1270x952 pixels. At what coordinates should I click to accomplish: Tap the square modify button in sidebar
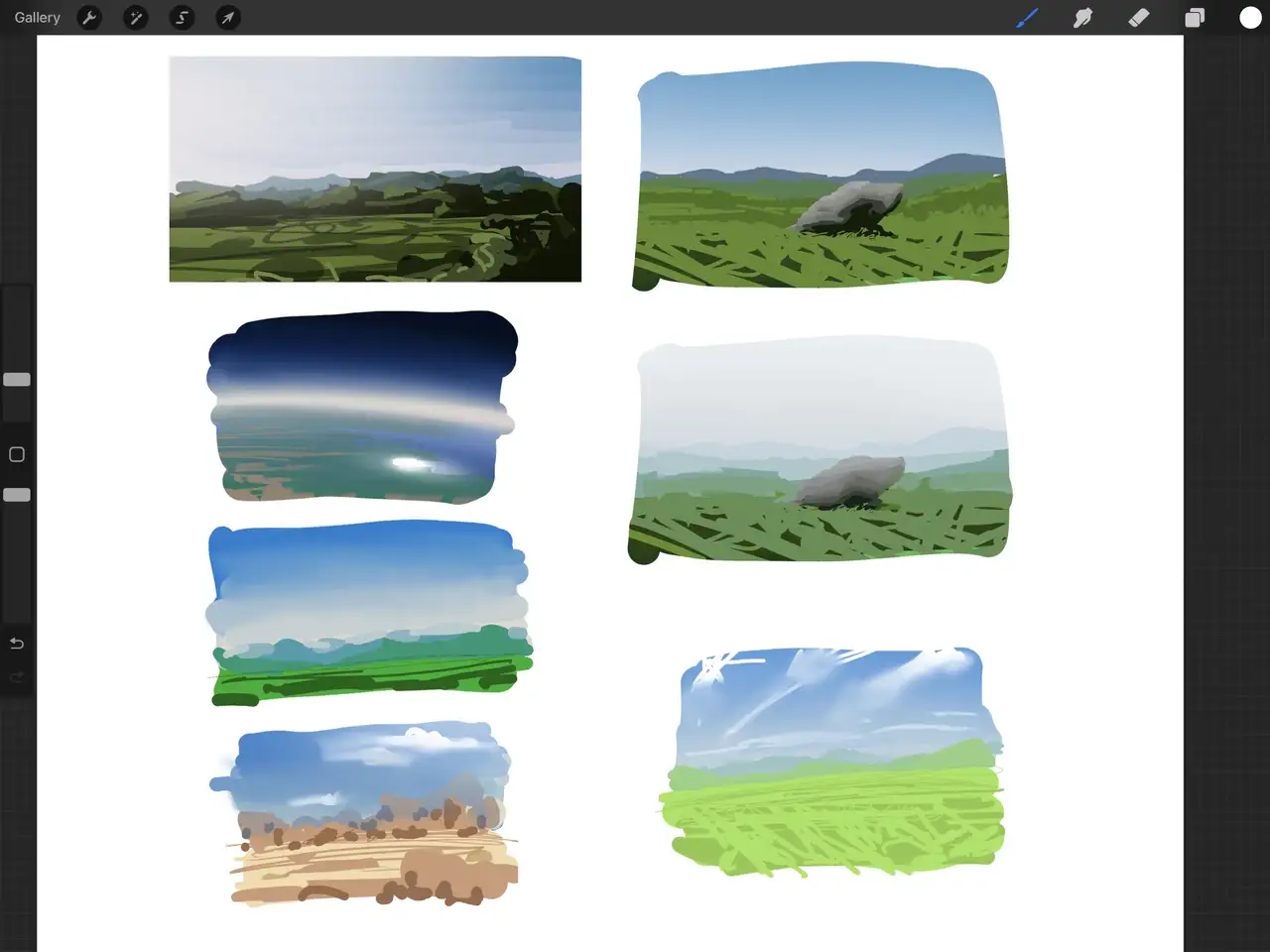[17, 454]
